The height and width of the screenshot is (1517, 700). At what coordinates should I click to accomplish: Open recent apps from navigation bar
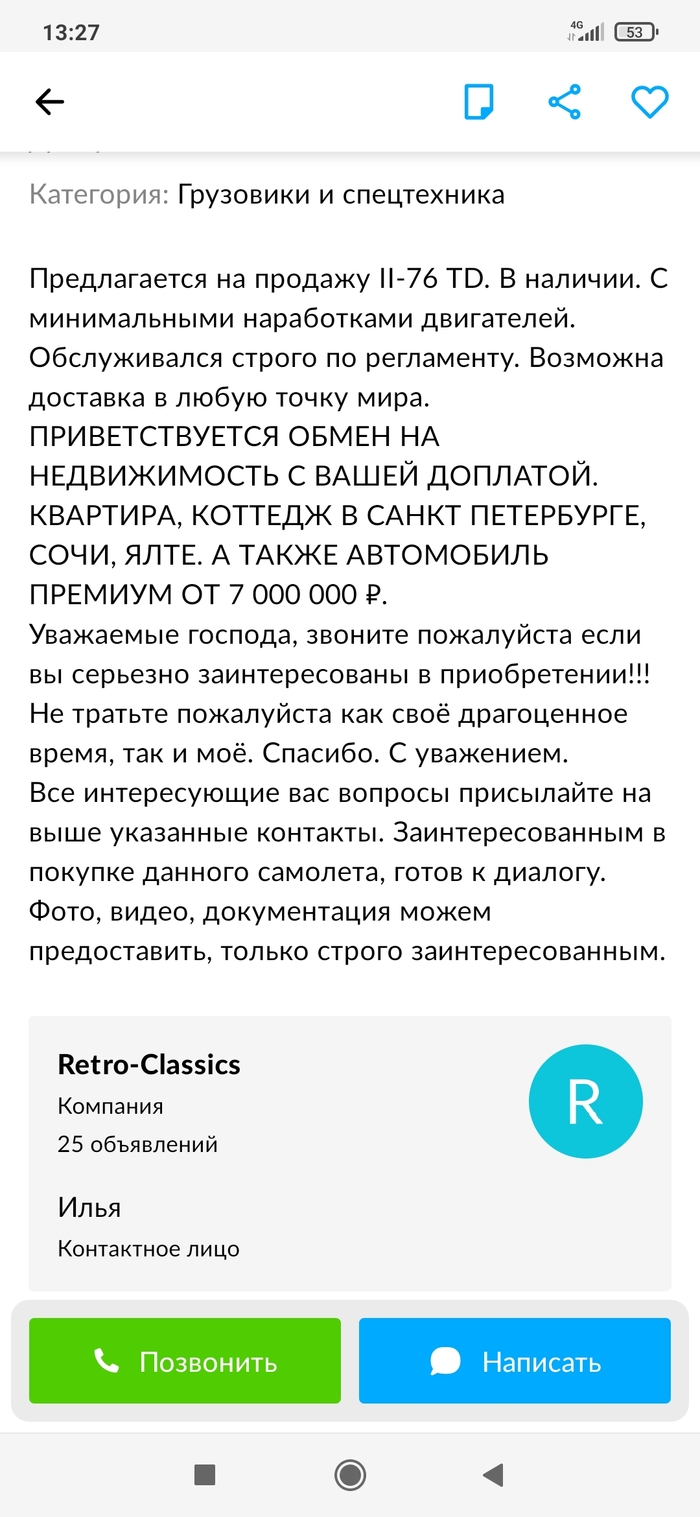click(205, 1474)
